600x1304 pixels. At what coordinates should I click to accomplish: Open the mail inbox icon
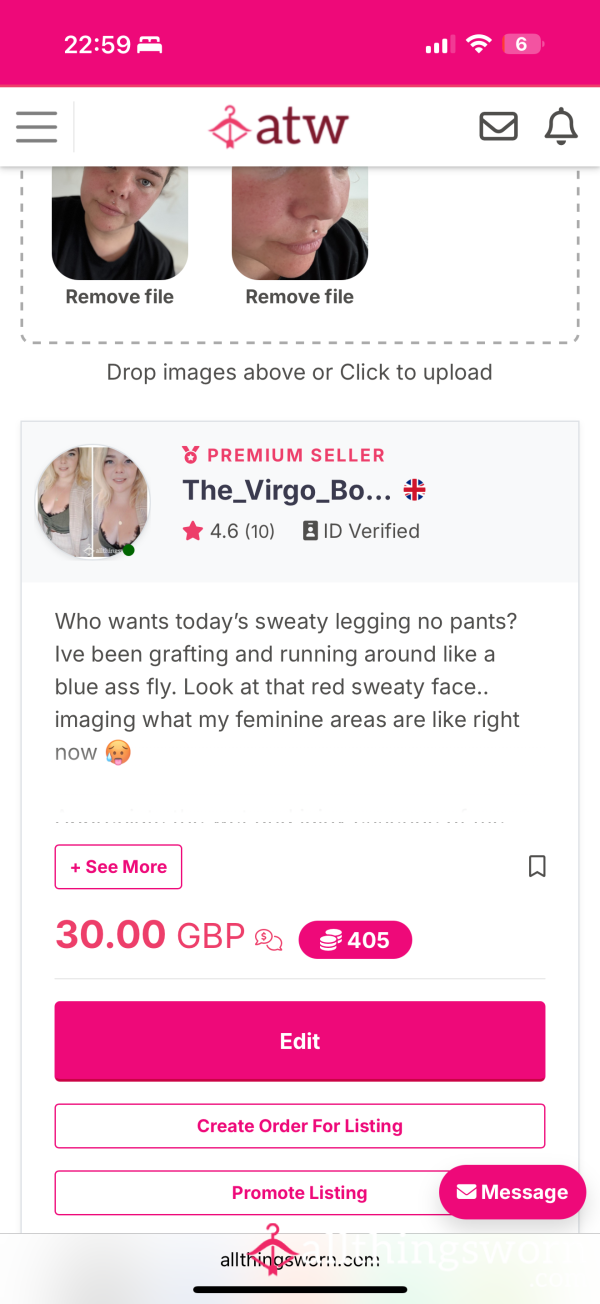[x=499, y=127]
